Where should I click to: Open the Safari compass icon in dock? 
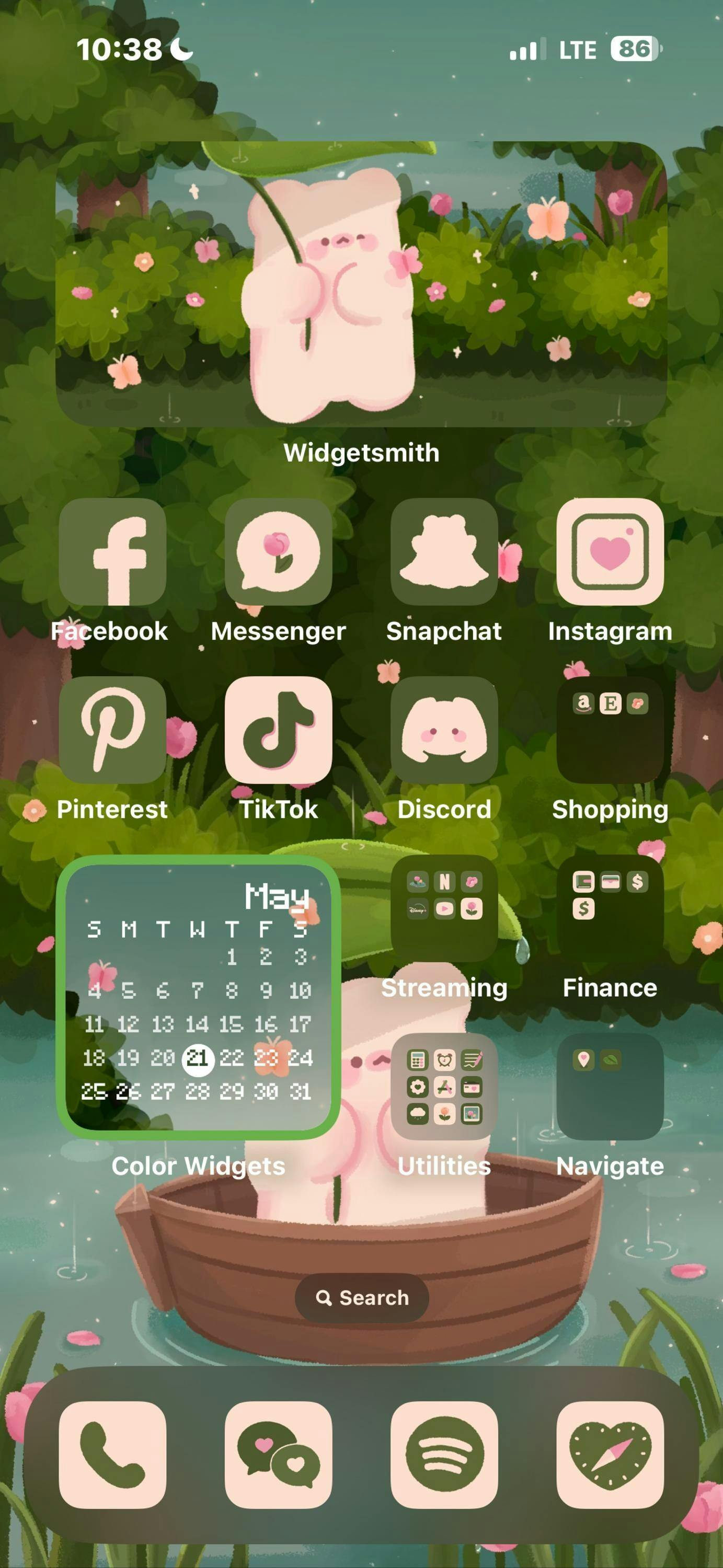tap(610, 1455)
